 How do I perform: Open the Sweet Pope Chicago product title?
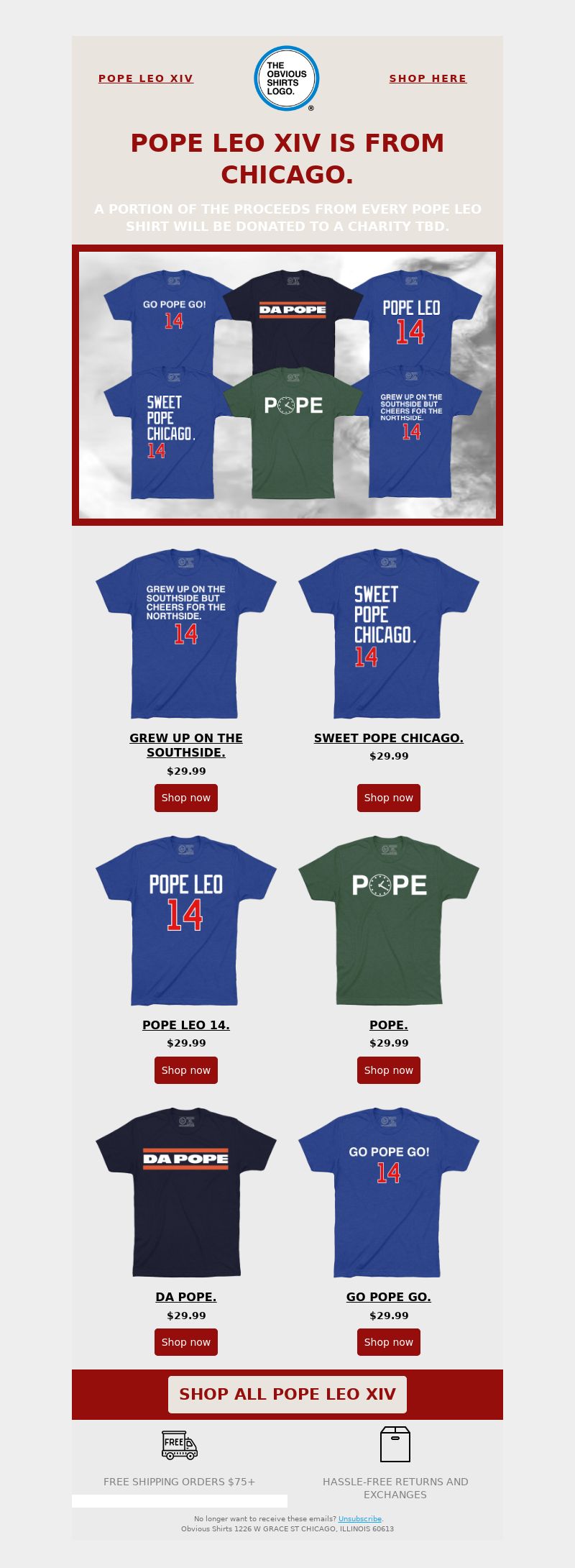389,738
